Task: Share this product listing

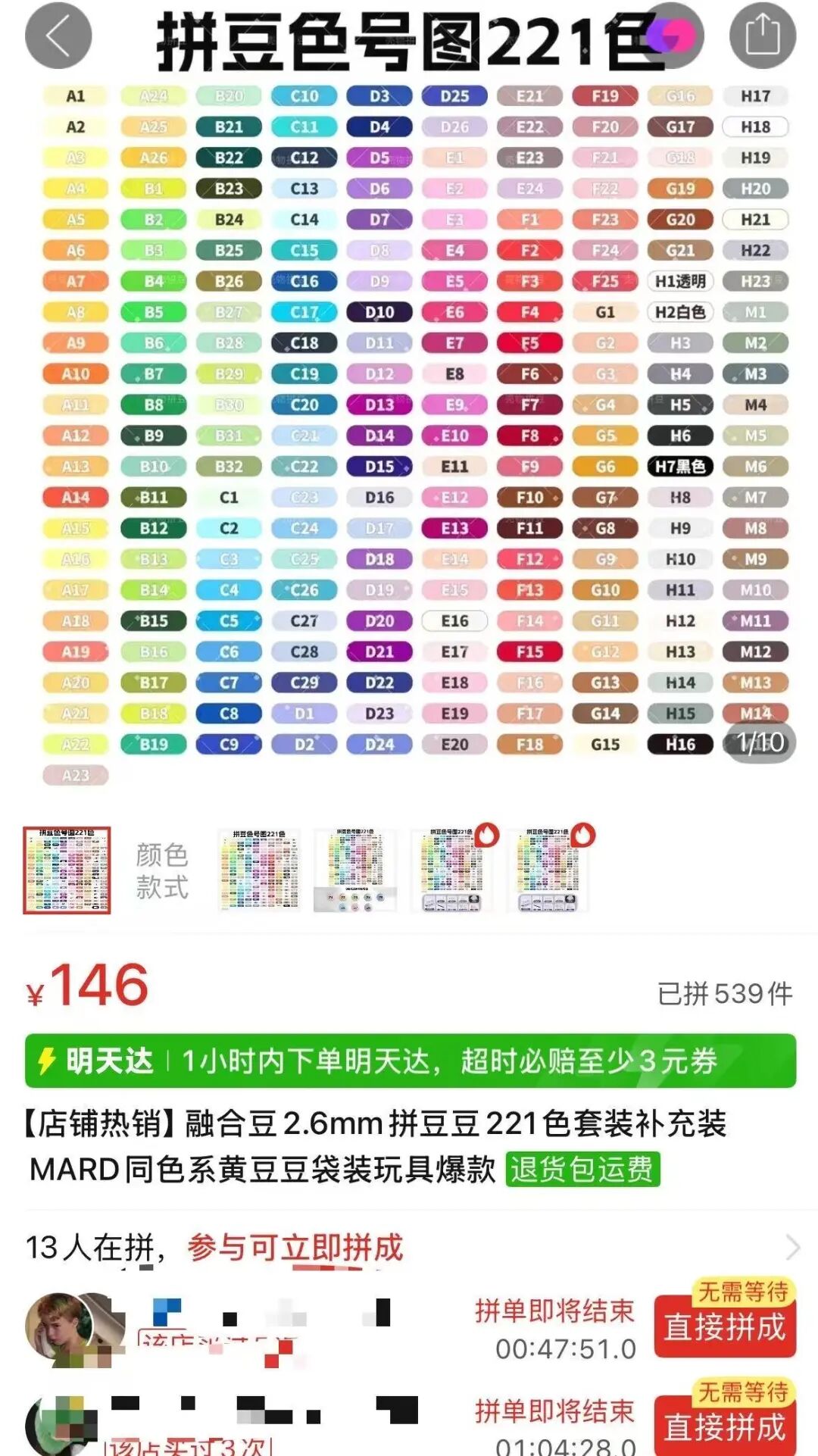Action: [762, 36]
